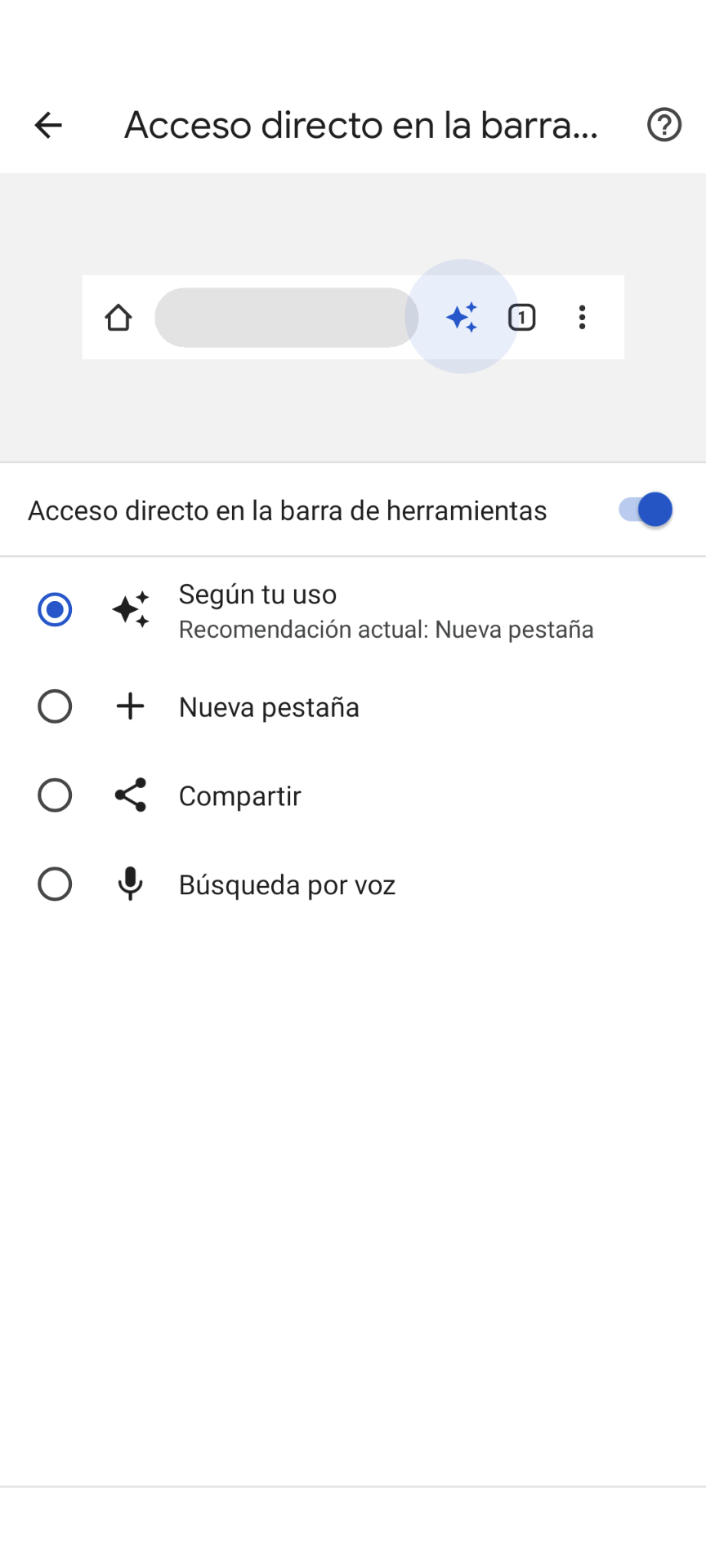Image resolution: width=706 pixels, height=1568 pixels.
Task: Open the help question mark icon
Action: pos(664,125)
